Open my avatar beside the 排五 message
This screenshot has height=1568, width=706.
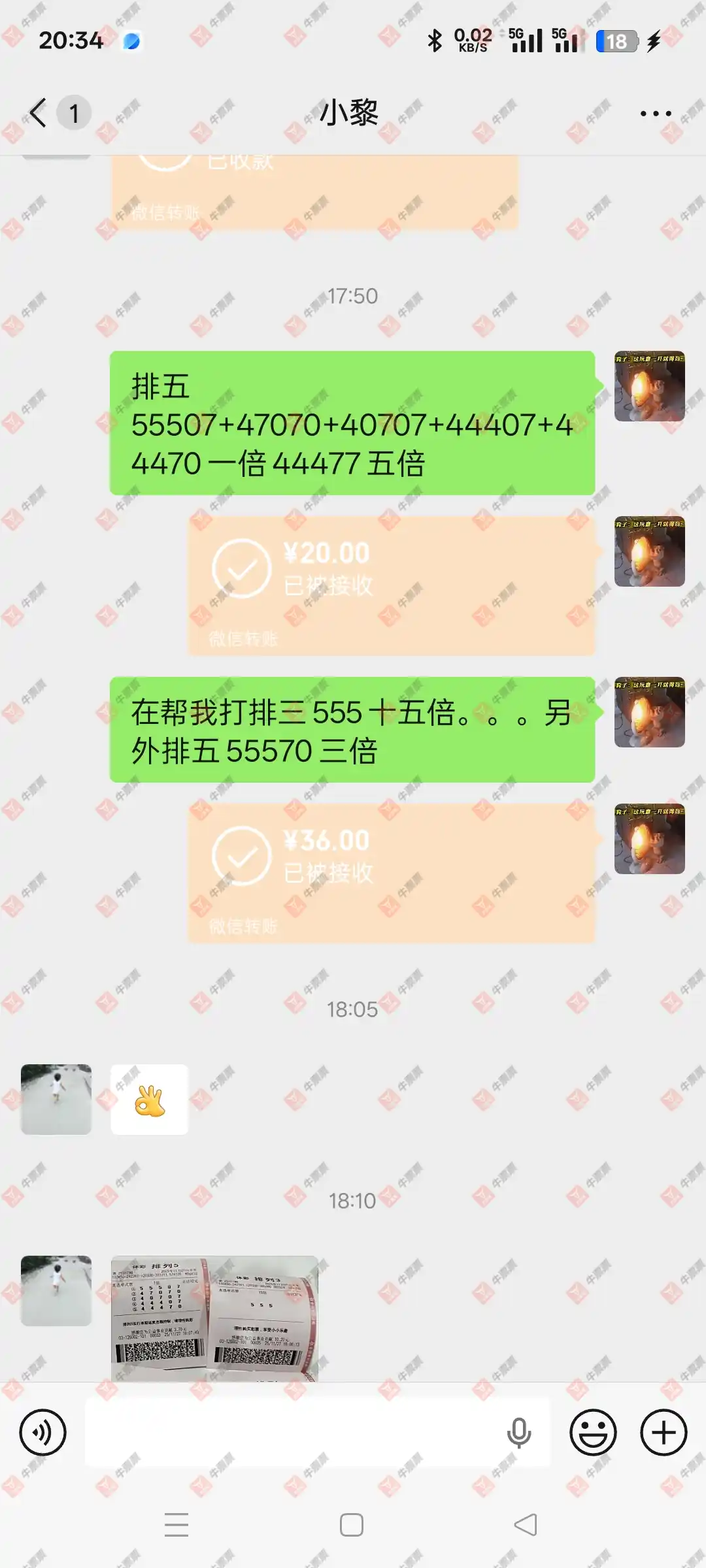coord(649,386)
